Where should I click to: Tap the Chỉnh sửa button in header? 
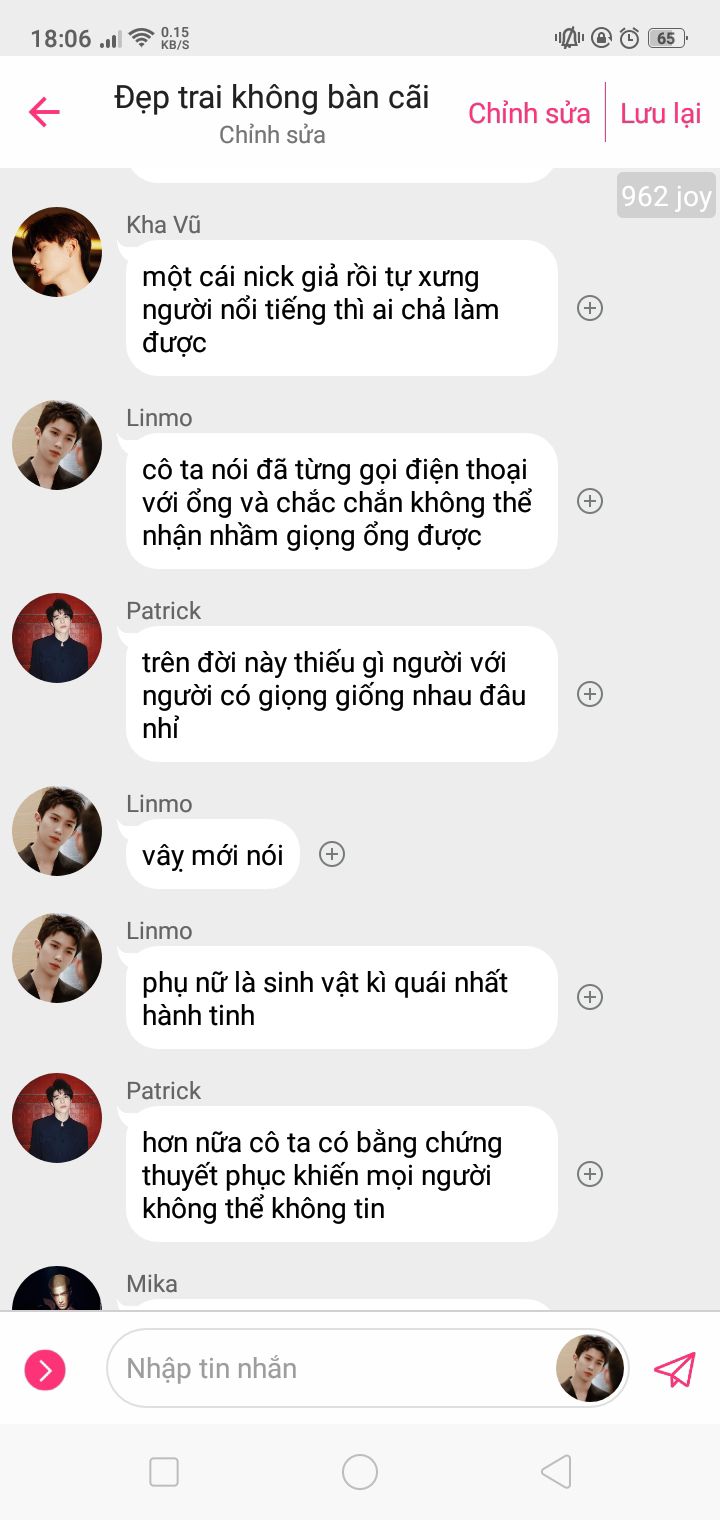pyautogui.click(x=529, y=113)
